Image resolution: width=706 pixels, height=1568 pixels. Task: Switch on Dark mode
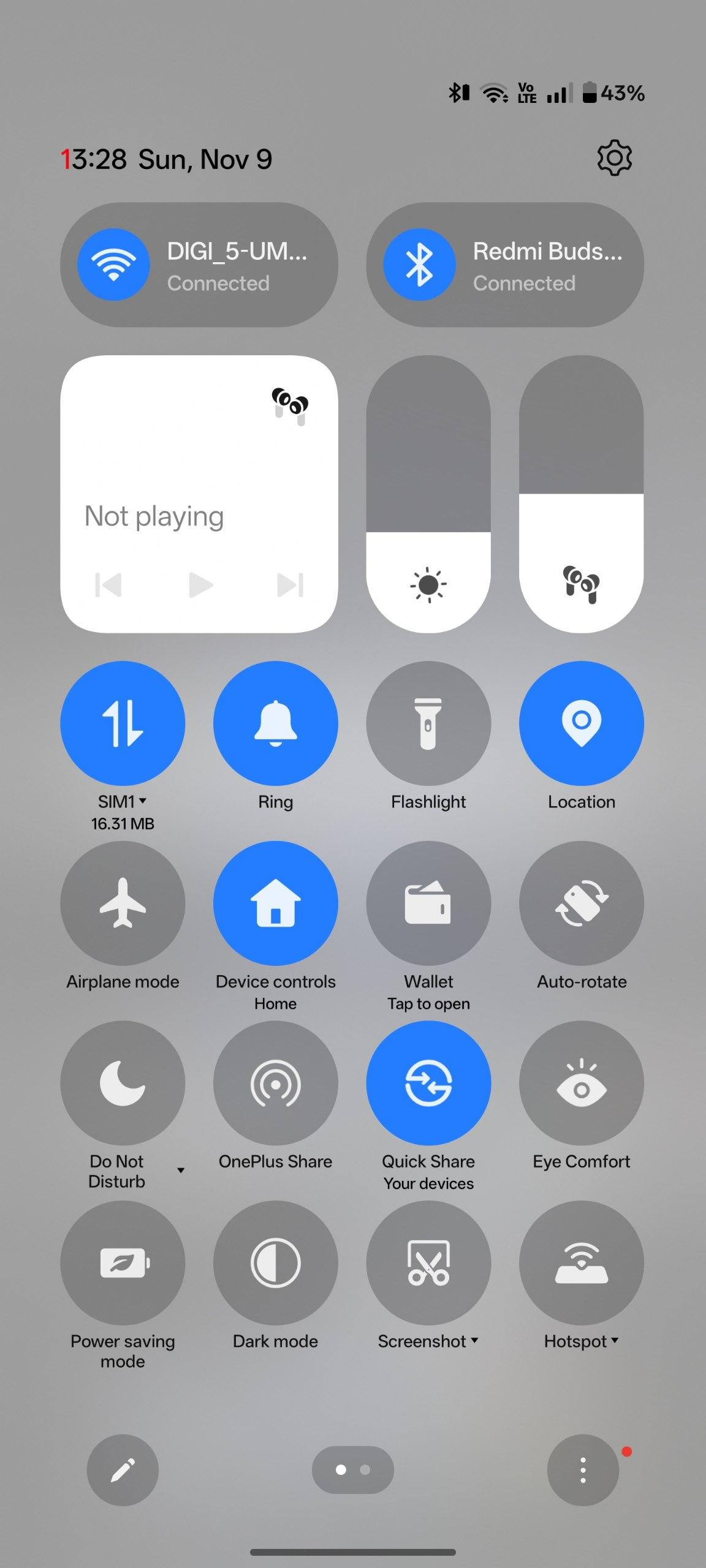pyautogui.click(x=276, y=1263)
